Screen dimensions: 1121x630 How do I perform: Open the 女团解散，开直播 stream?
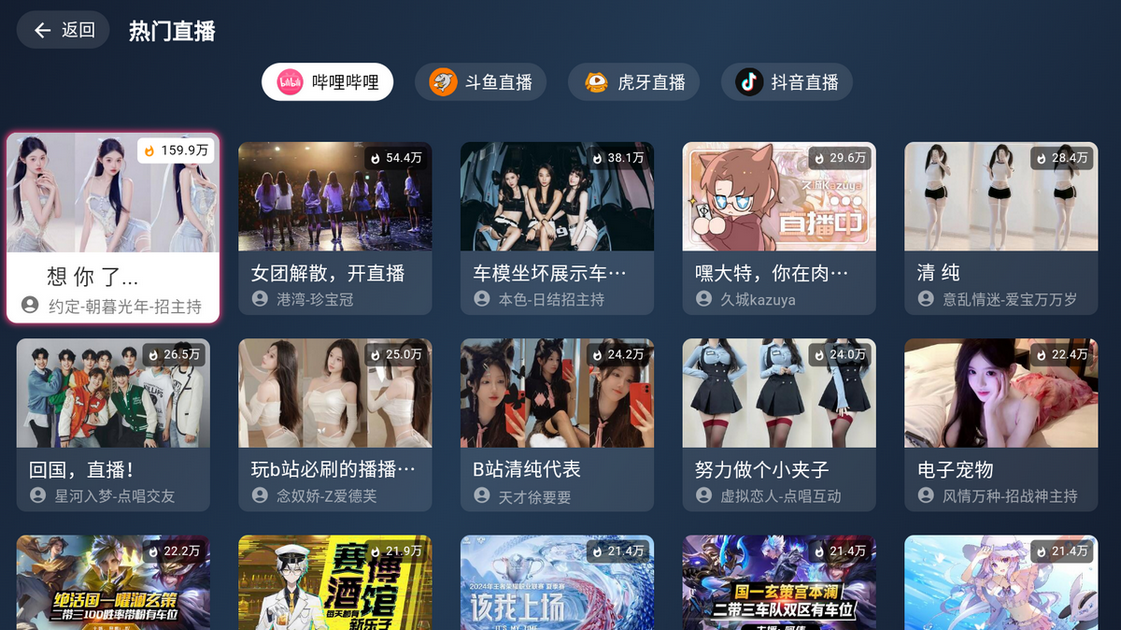point(335,228)
